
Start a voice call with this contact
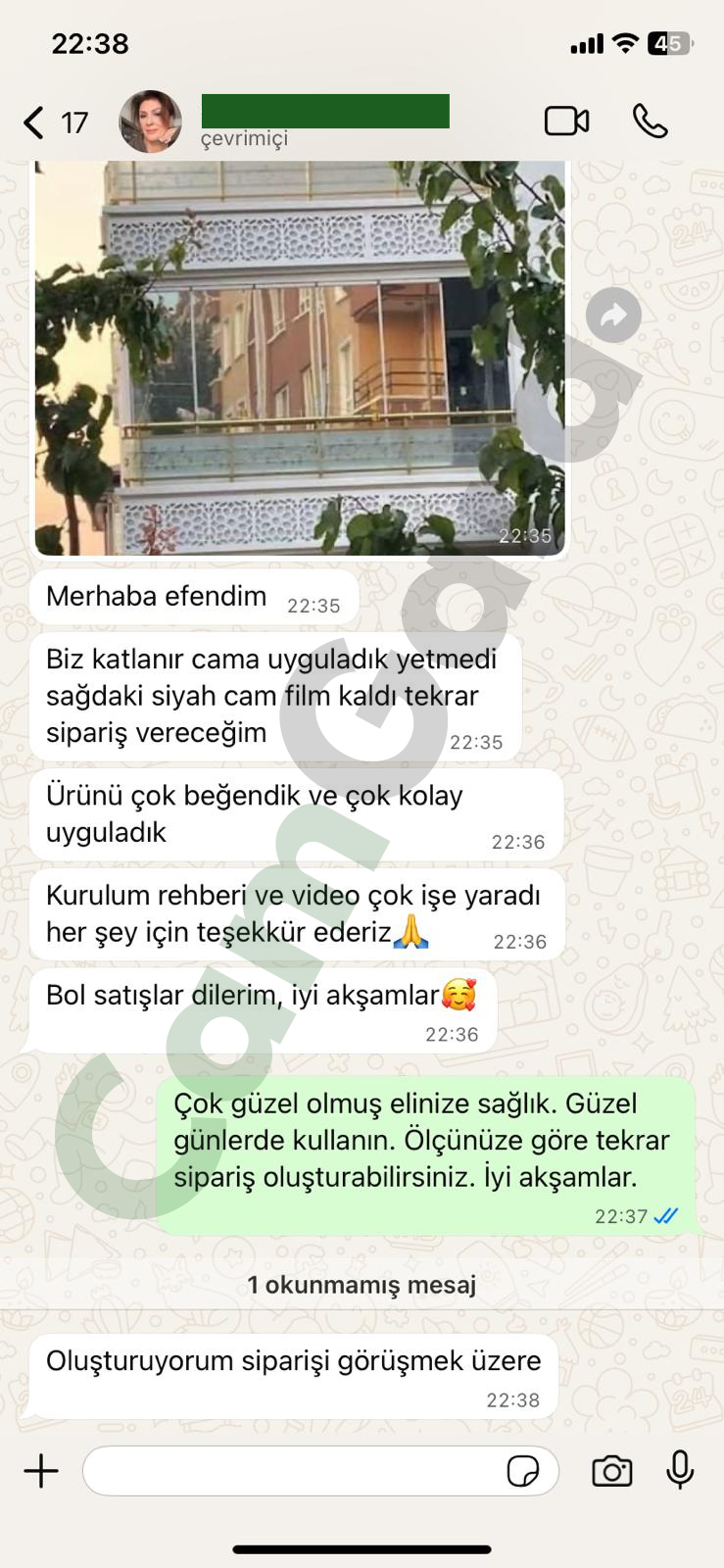click(650, 121)
